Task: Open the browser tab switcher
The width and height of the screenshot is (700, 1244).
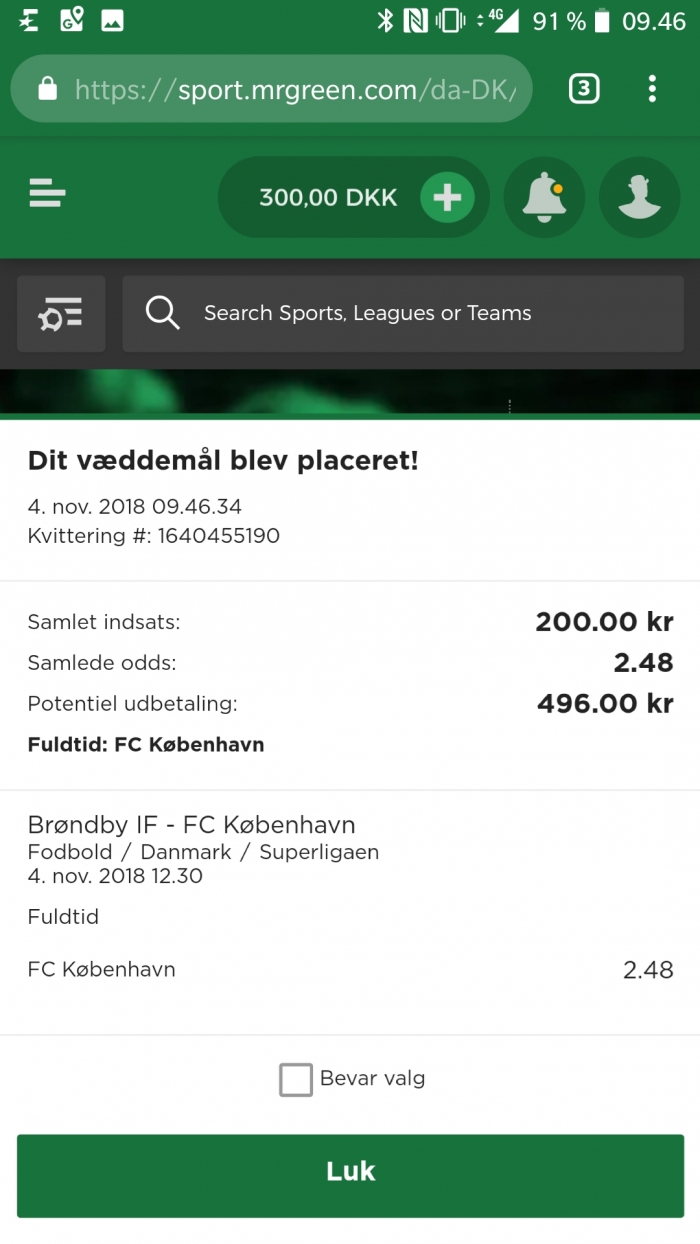Action: (584, 89)
